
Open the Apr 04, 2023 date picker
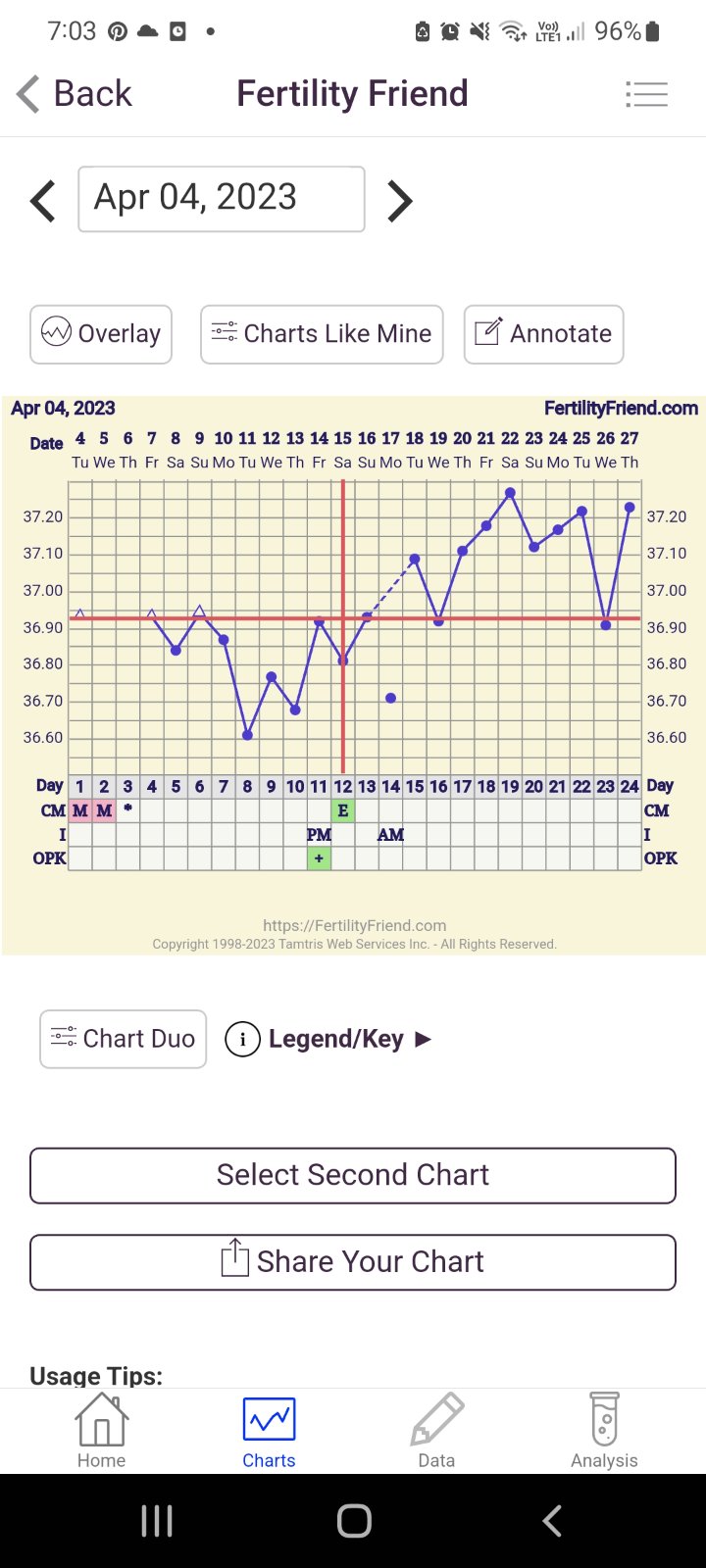[222, 199]
